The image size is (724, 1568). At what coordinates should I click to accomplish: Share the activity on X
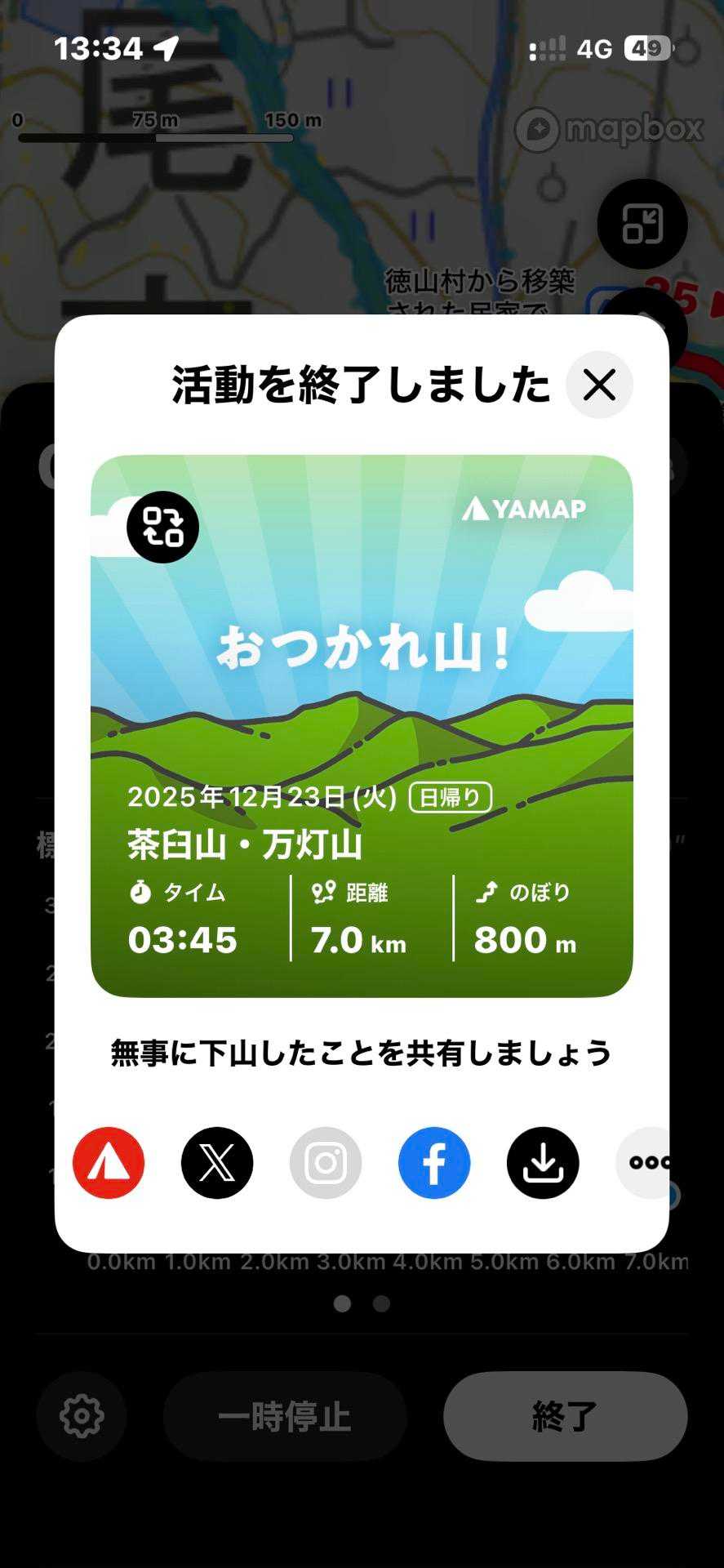pyautogui.click(x=217, y=1162)
